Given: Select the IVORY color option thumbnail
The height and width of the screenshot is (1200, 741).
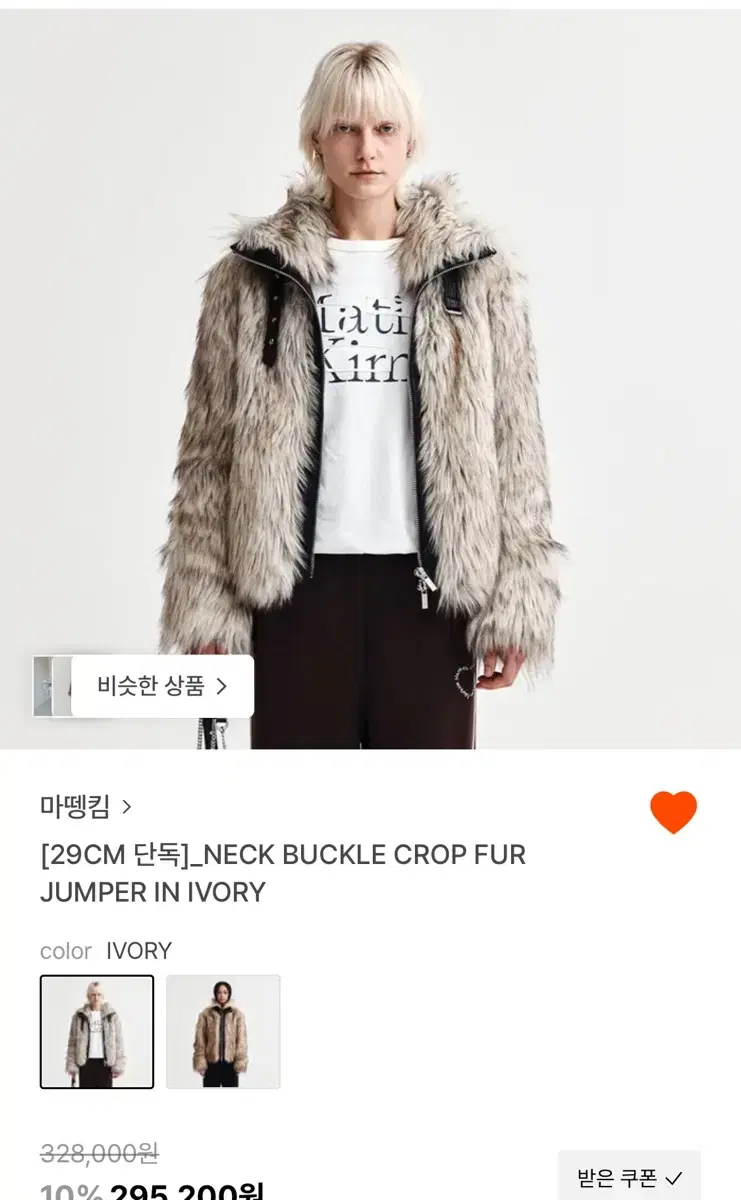Looking at the screenshot, I should point(96,1031).
